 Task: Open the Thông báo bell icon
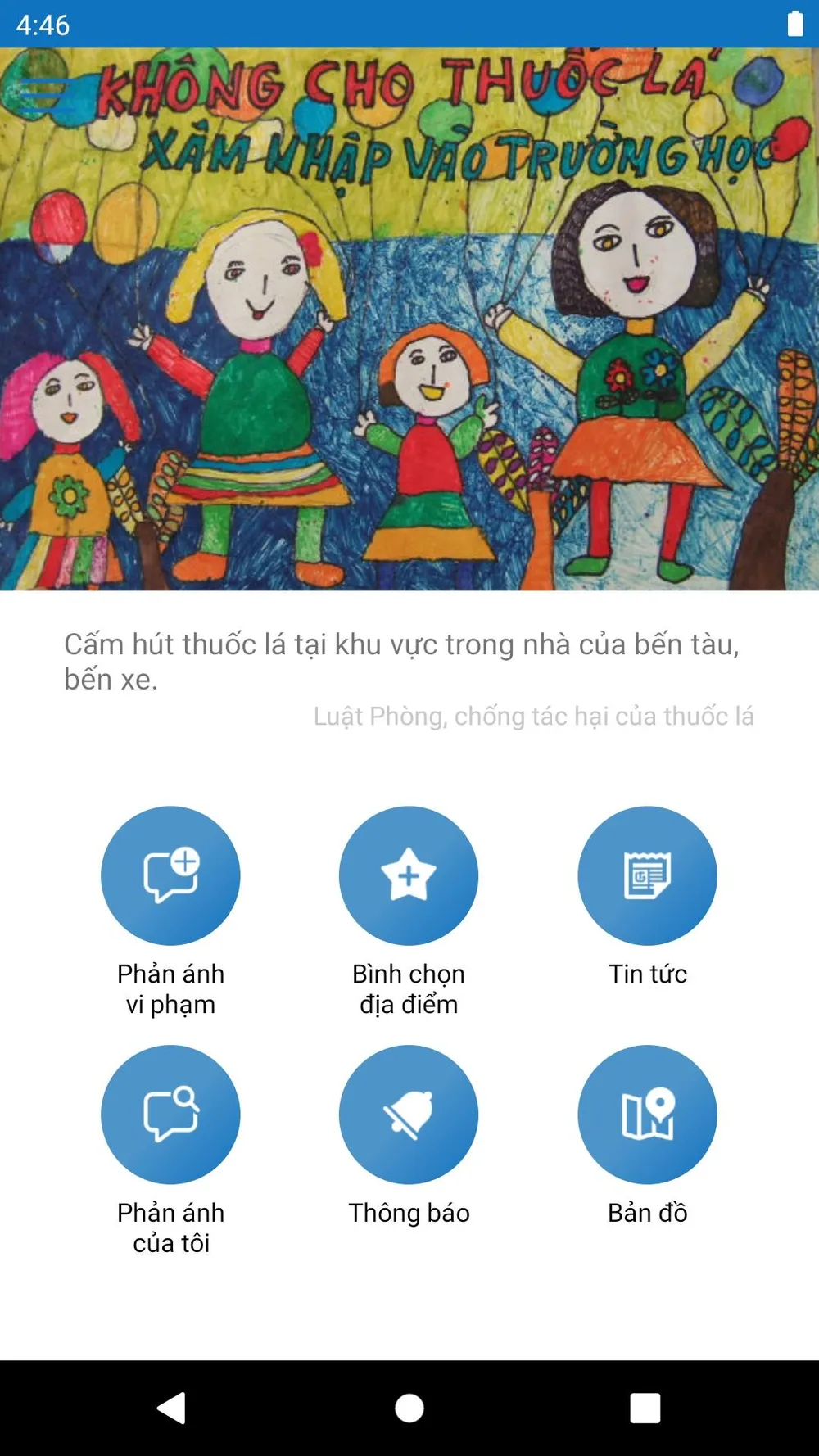[409, 1114]
